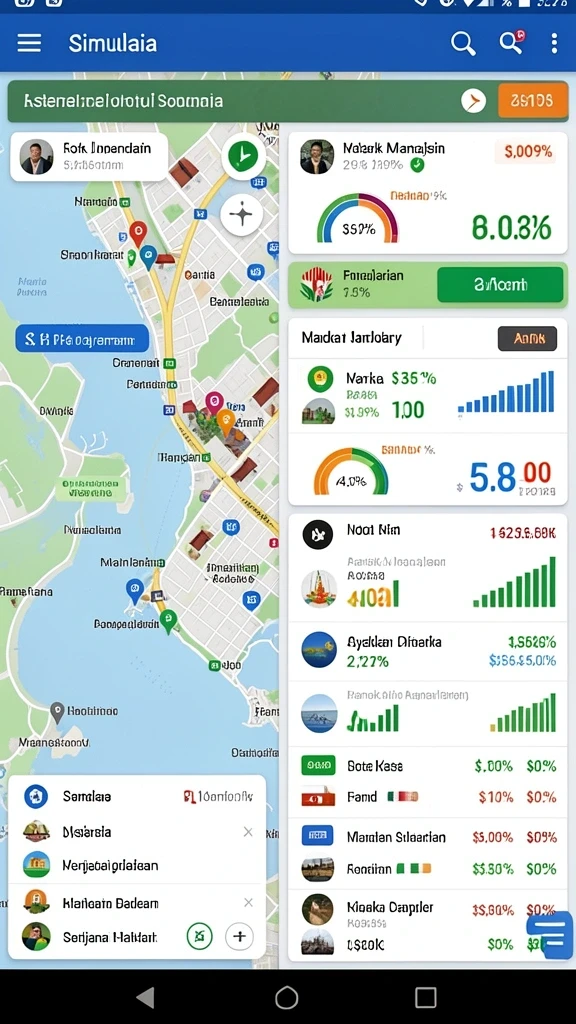
Task: Tap the round arrow icon in banner
Action: click(x=473, y=101)
